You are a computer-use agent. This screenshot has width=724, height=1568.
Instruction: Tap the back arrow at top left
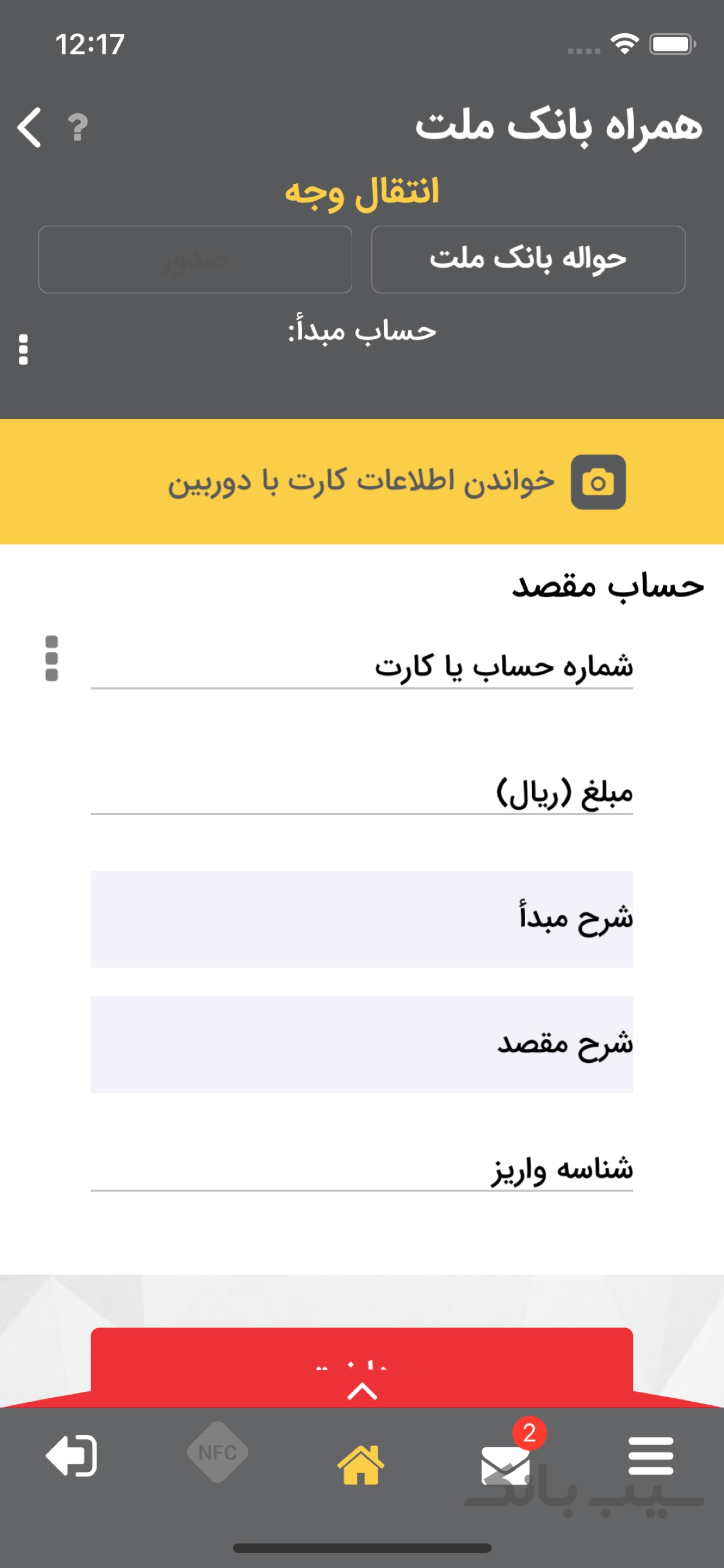coord(29,128)
